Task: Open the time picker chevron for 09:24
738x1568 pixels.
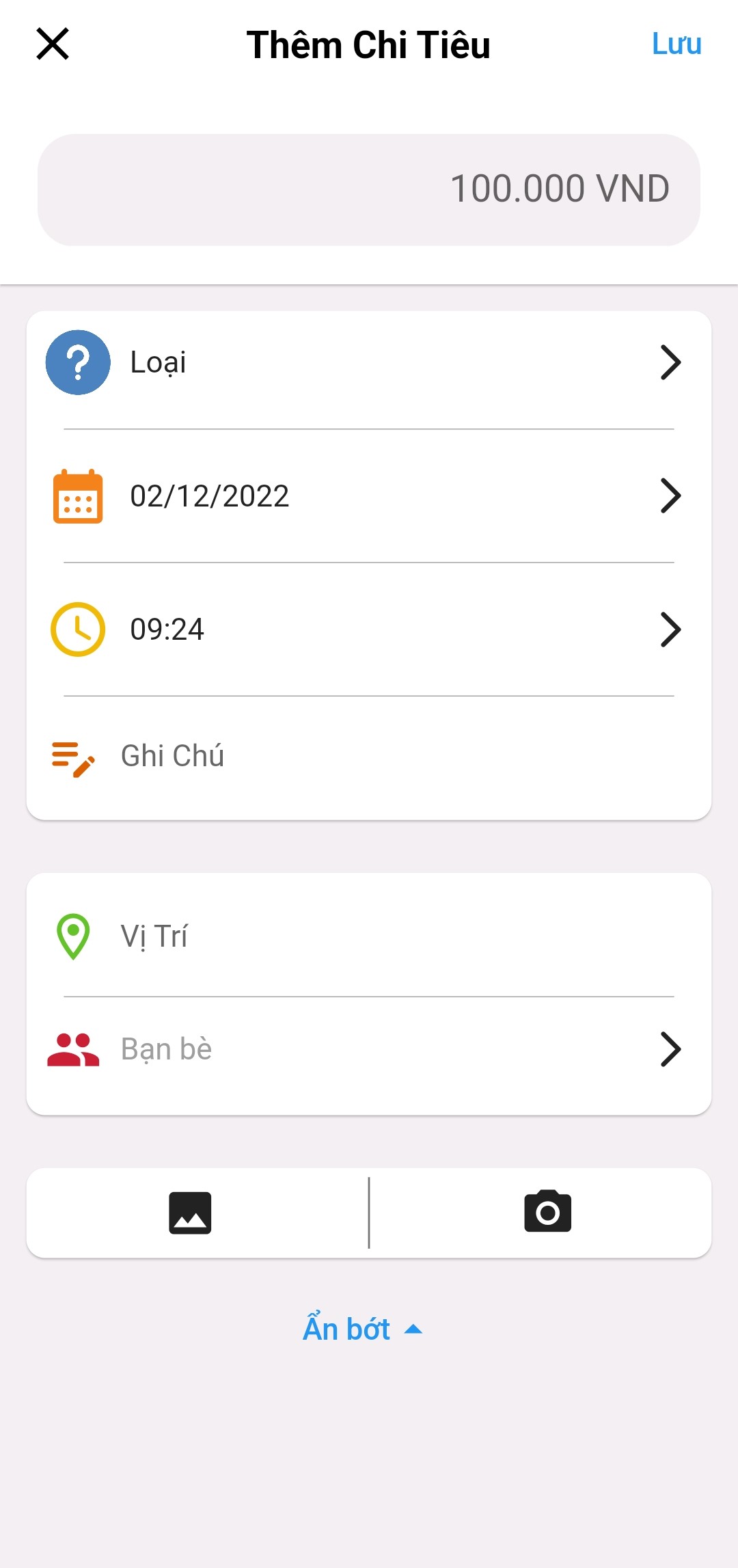Action: tap(670, 629)
